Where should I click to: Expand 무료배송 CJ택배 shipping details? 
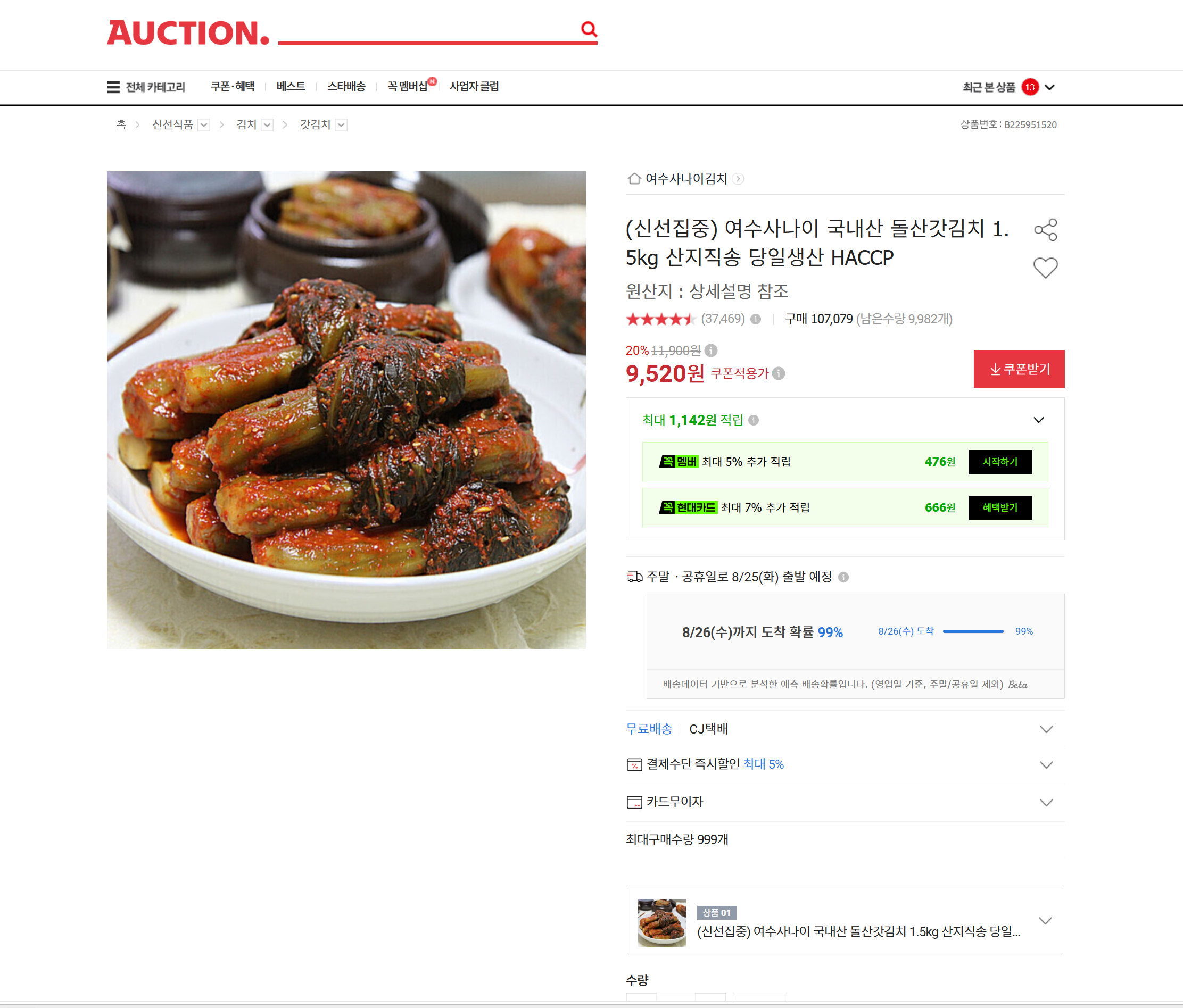(x=845, y=729)
